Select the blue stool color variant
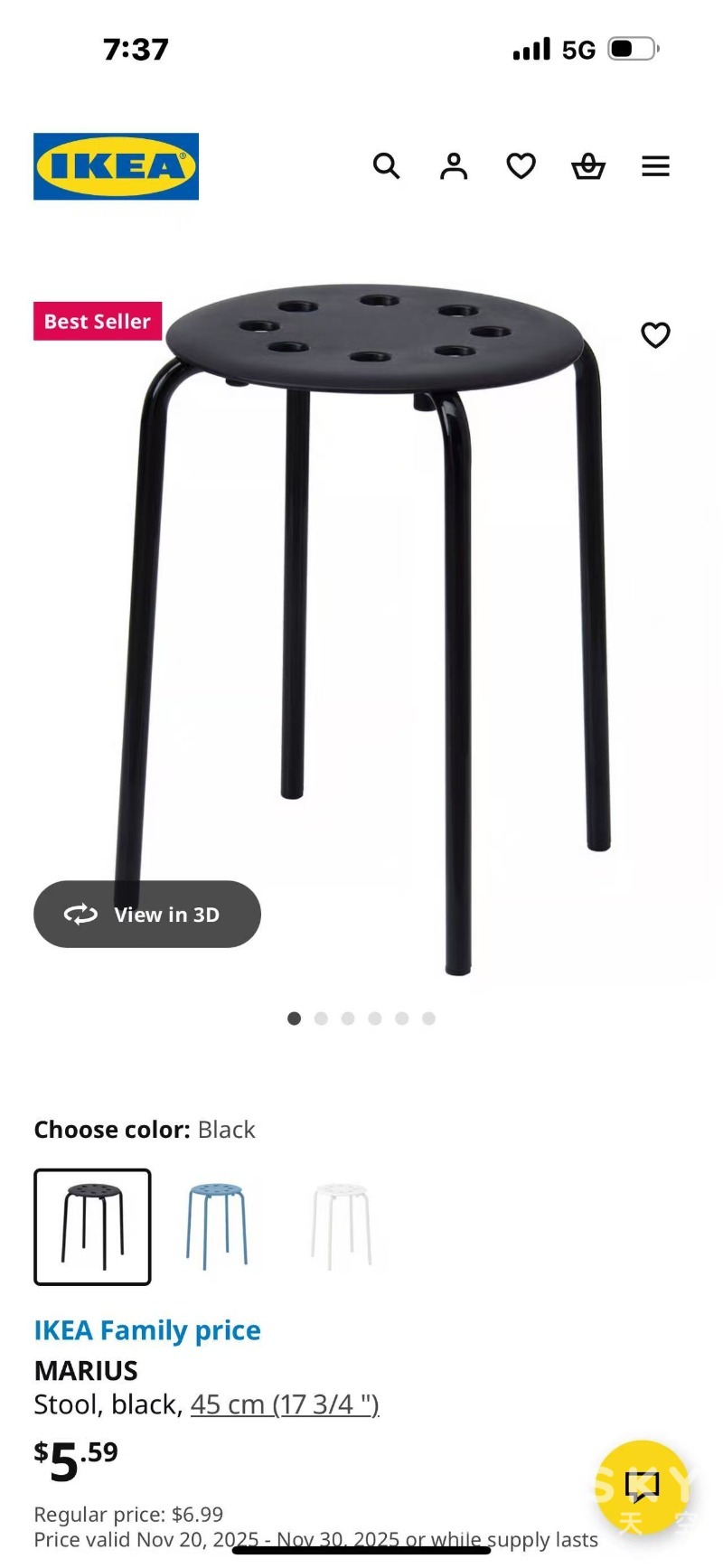 pyautogui.click(x=216, y=1224)
